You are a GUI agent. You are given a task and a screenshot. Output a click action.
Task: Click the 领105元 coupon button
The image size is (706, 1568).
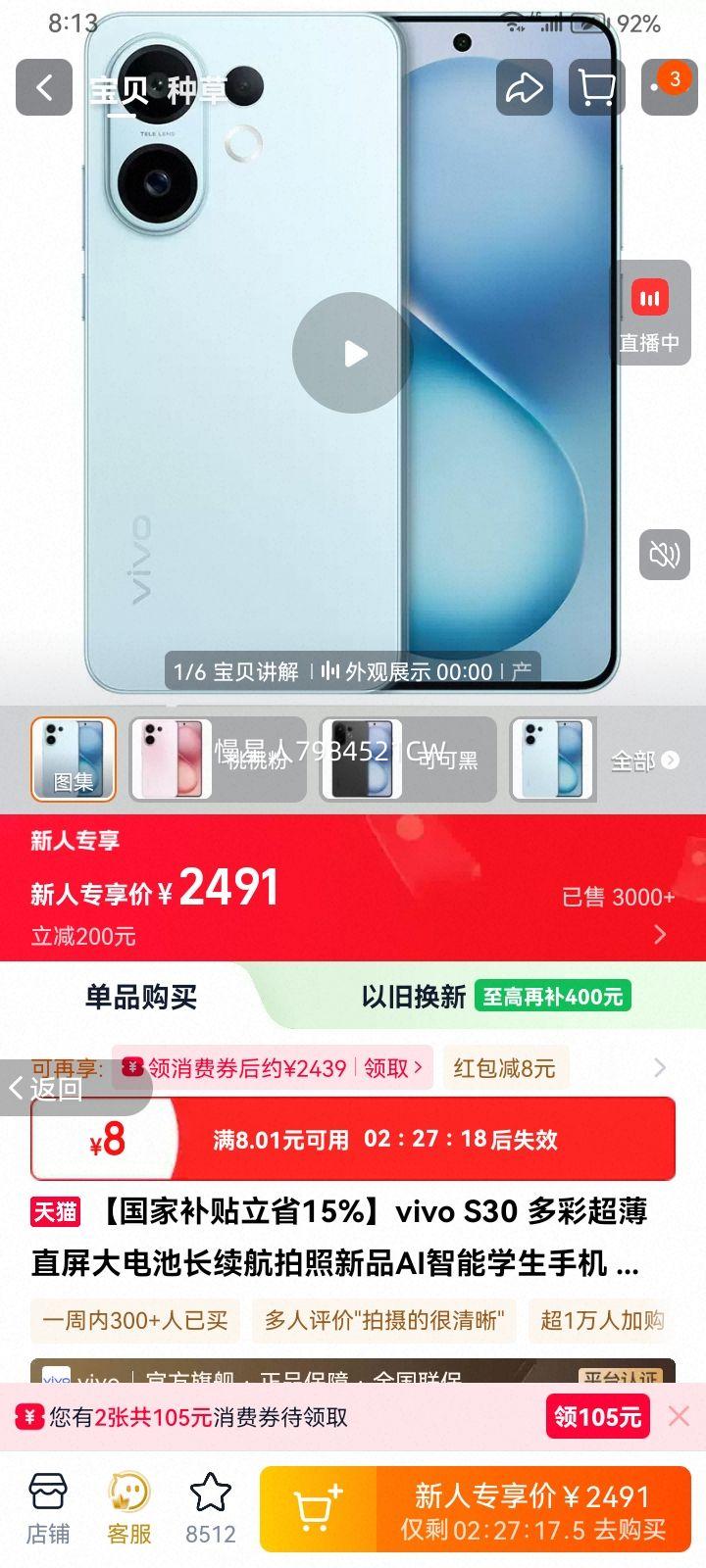(597, 1415)
